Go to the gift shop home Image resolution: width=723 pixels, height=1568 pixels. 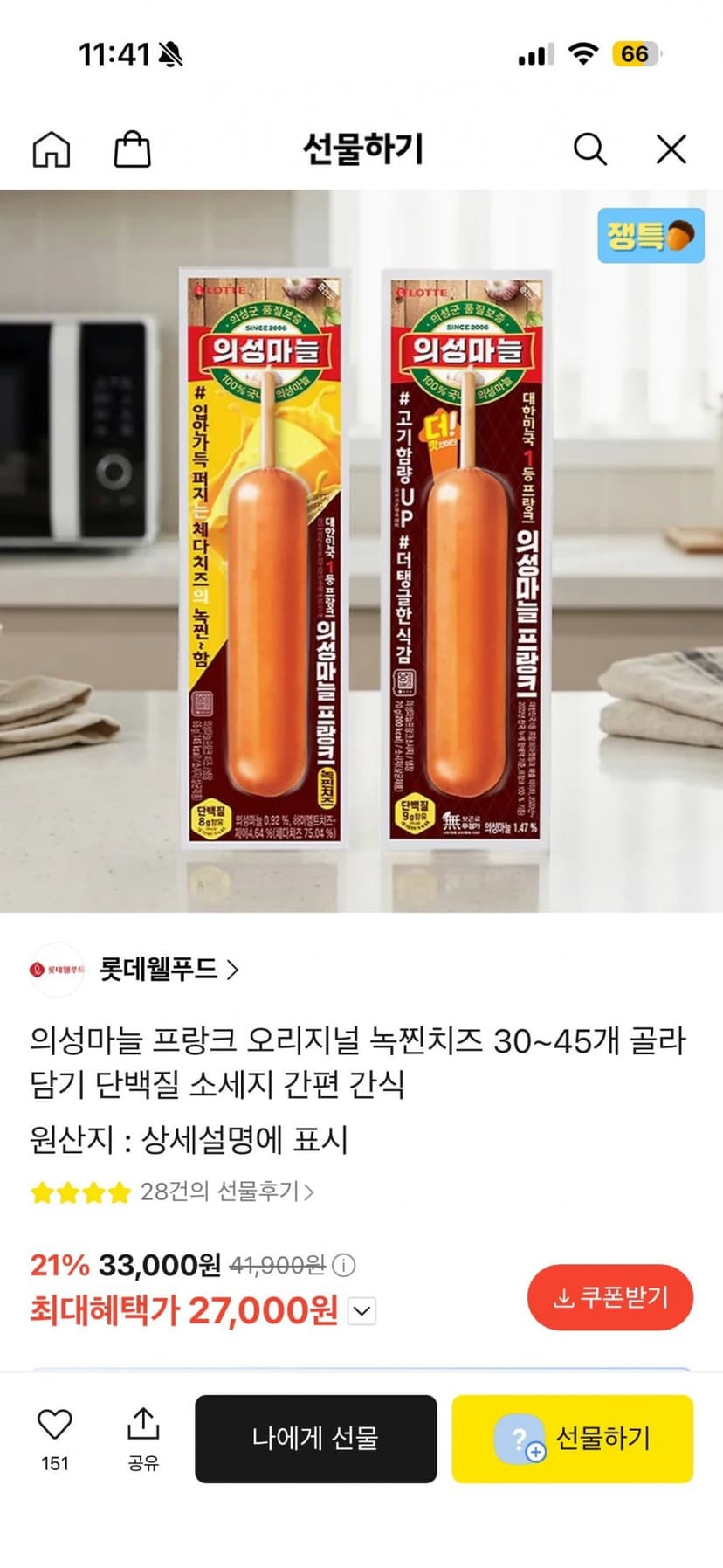point(51,149)
